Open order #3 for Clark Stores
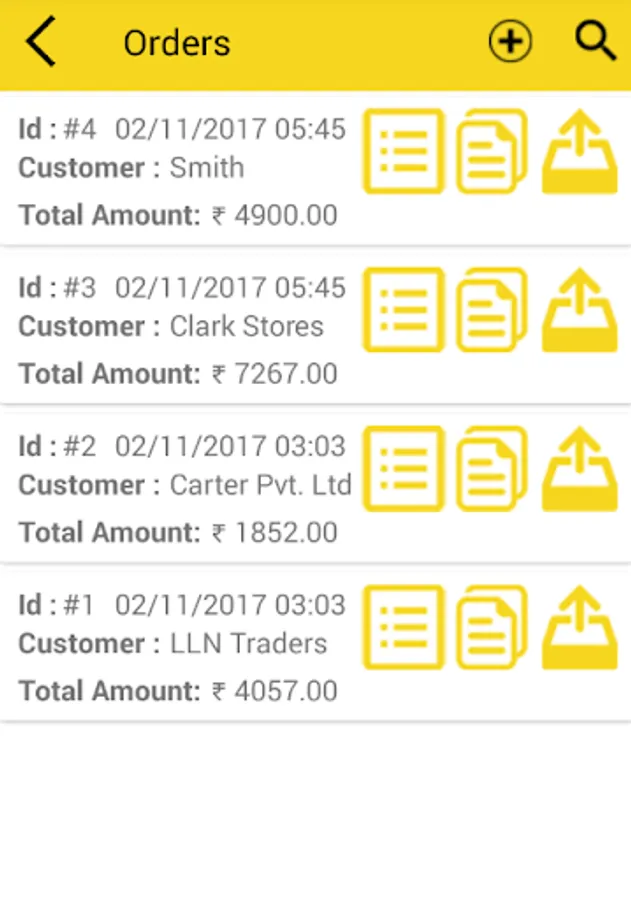631x900 pixels. click(182, 327)
